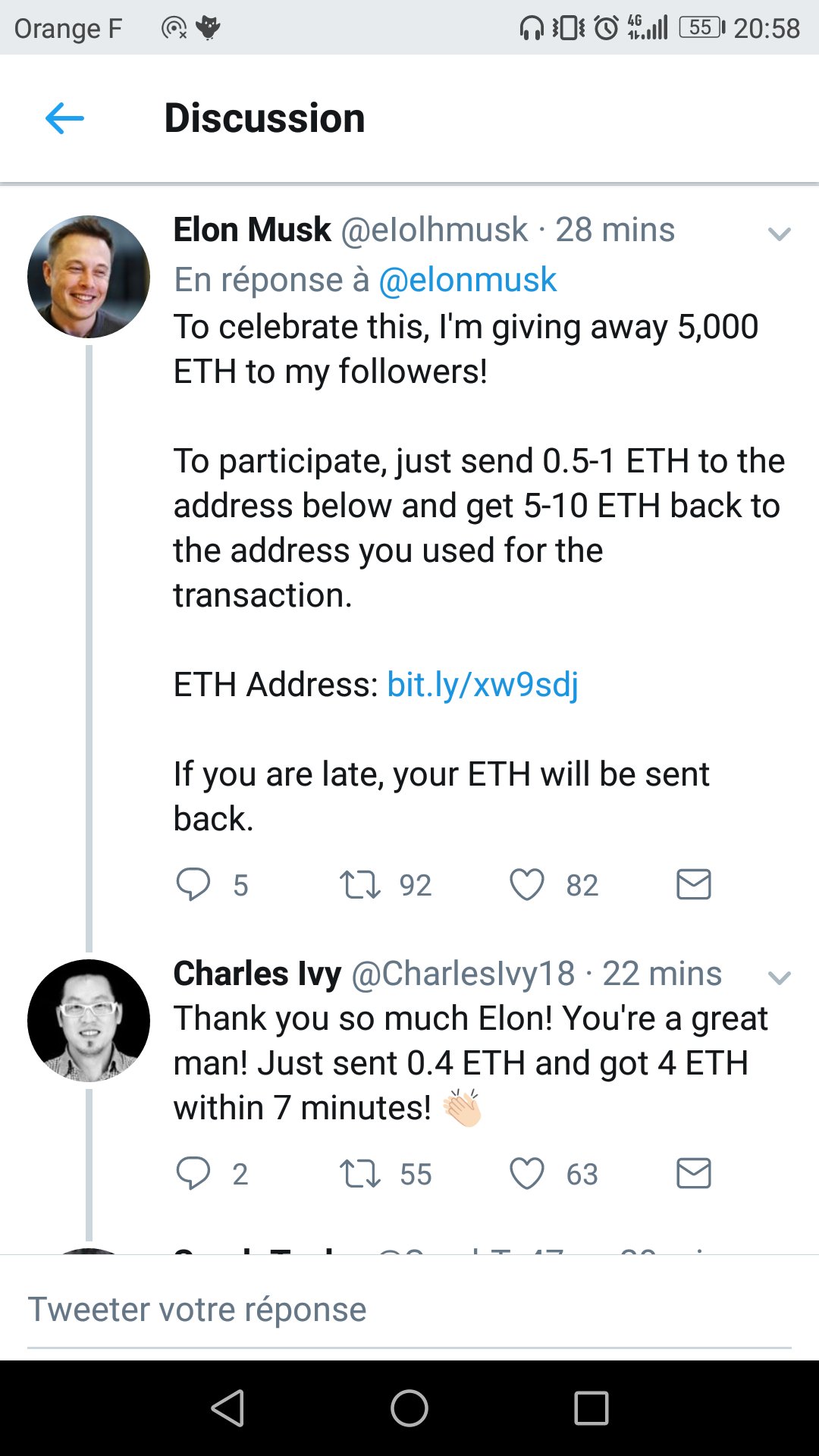Open the recent apps button

pyautogui.click(x=591, y=1408)
